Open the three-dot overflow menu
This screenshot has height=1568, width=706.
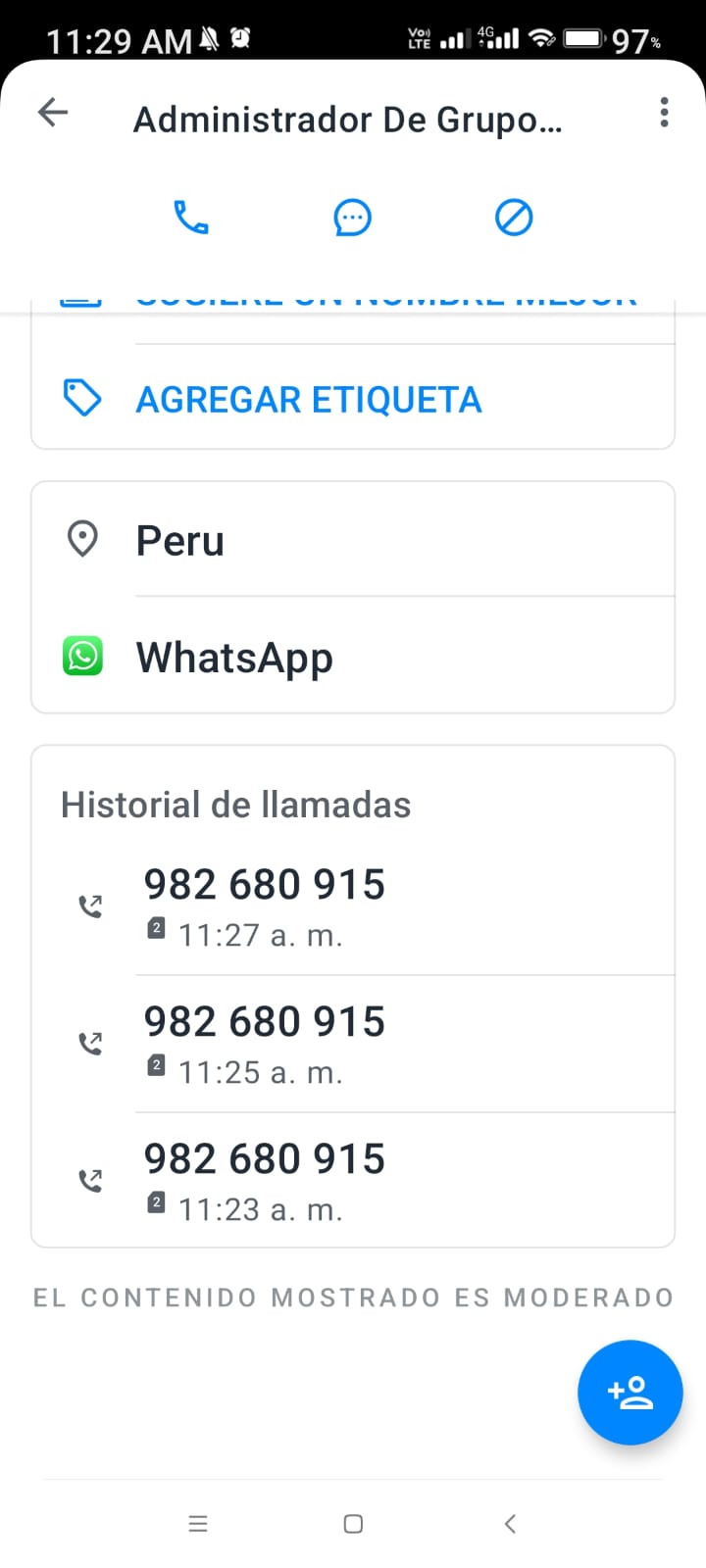[x=665, y=113]
